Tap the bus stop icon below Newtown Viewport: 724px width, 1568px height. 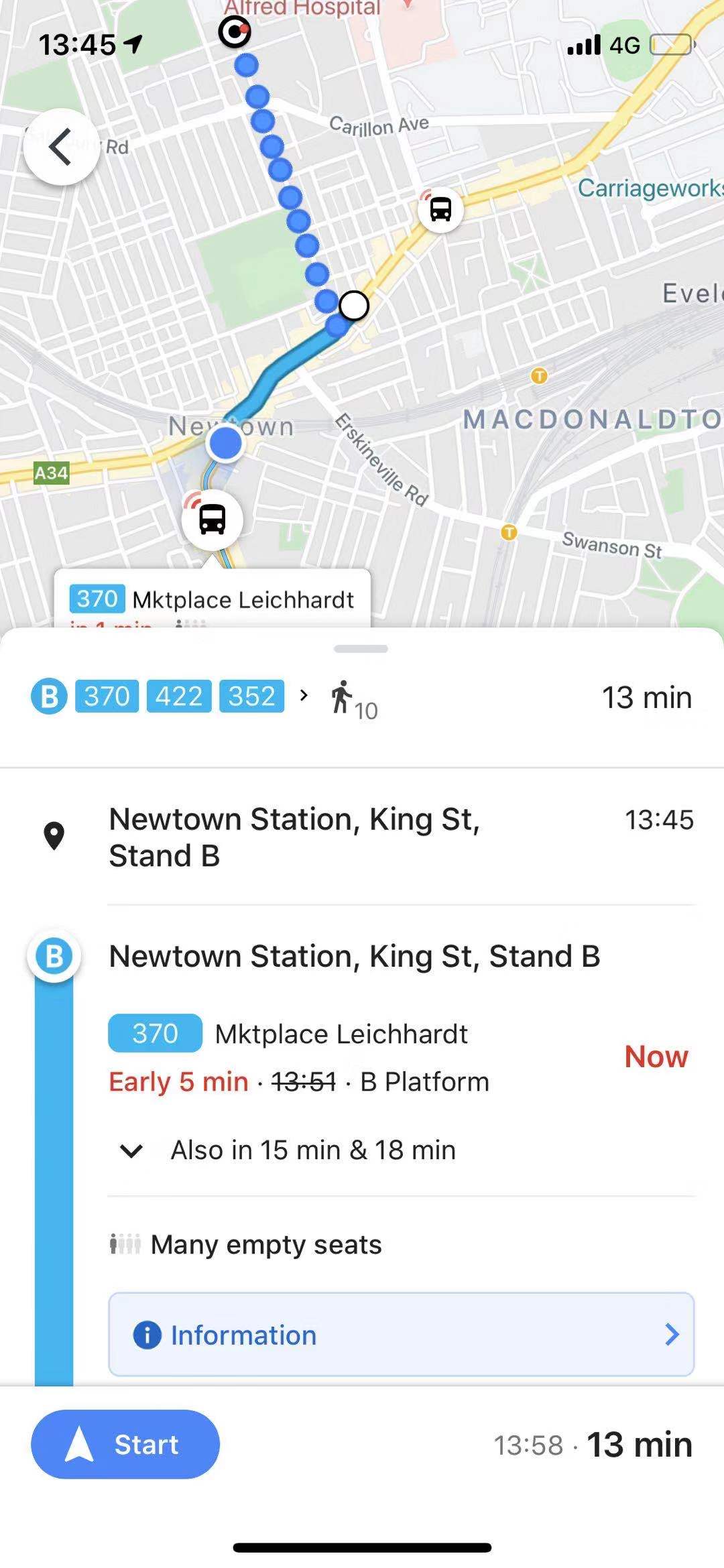[x=213, y=519]
